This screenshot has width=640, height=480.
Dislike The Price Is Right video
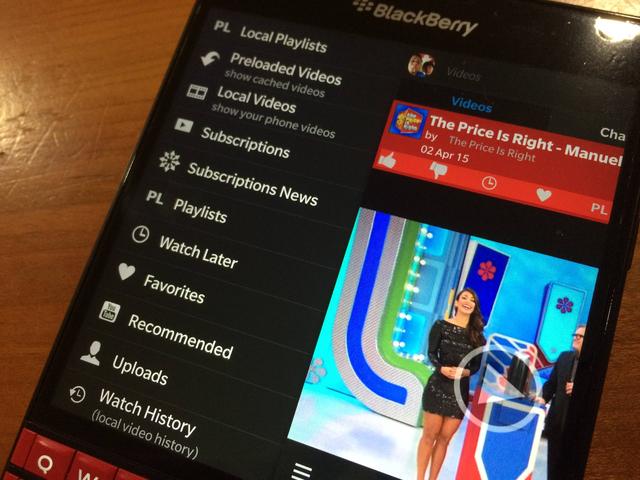coord(438,170)
